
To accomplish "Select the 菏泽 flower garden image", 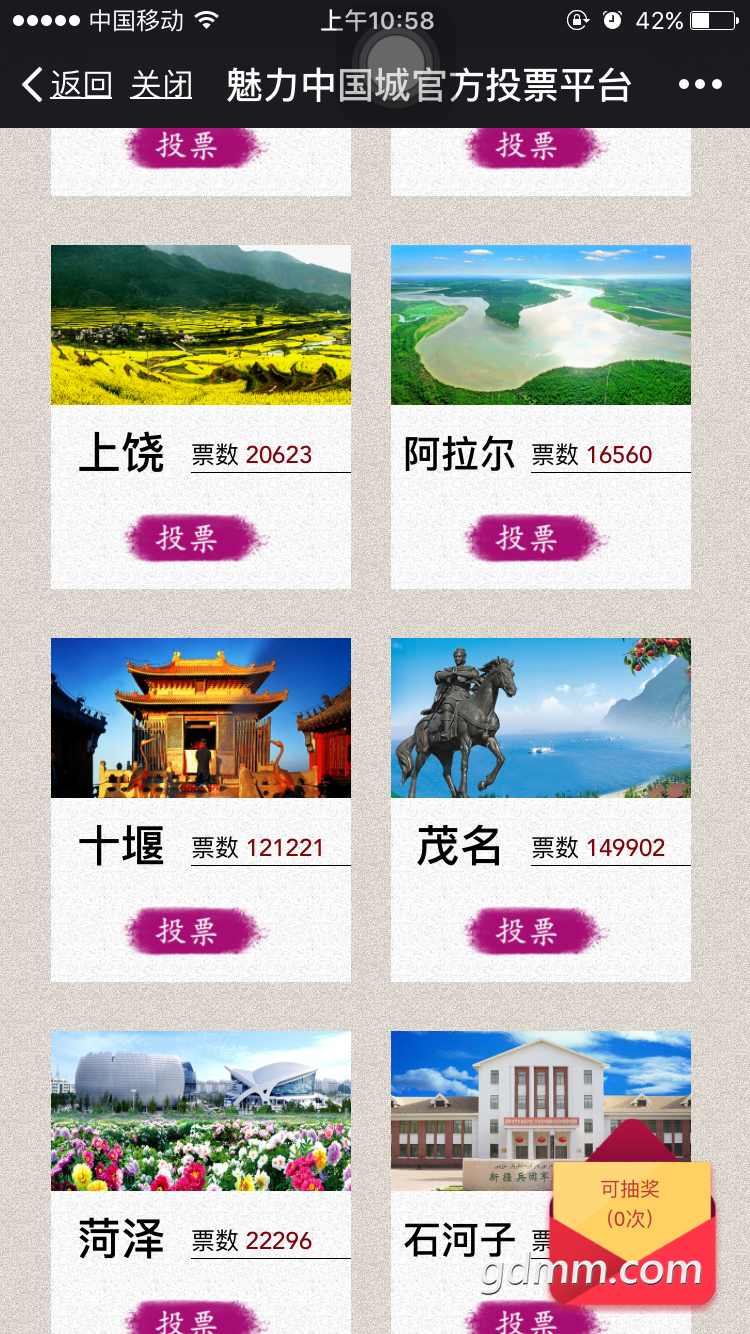I will [201, 1111].
